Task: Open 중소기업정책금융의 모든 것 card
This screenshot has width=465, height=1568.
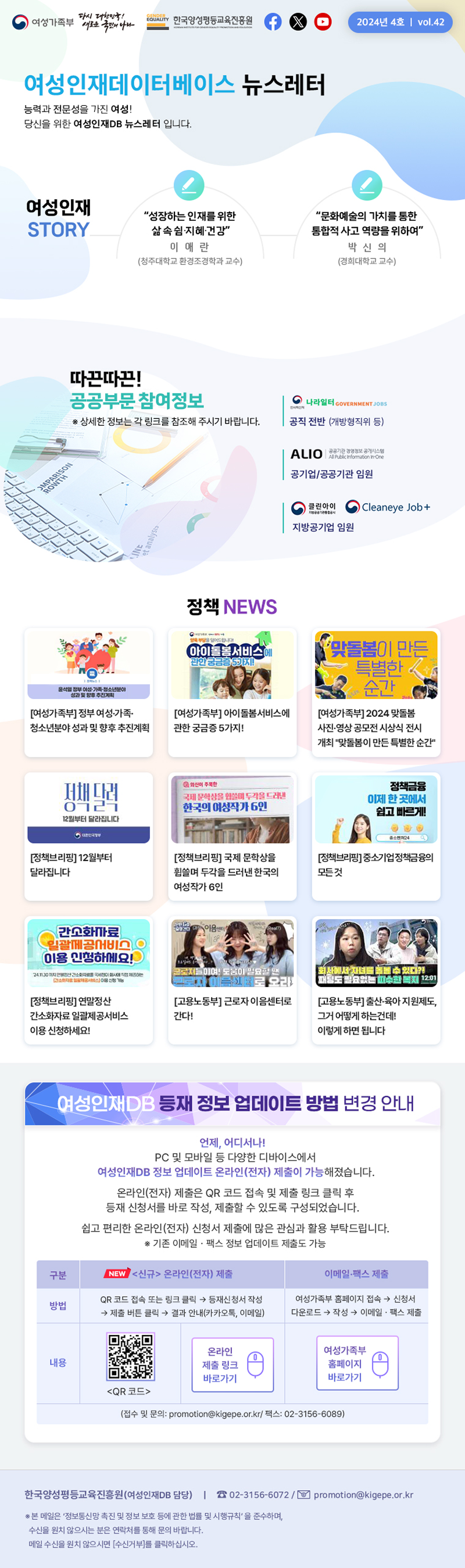Action: [x=375, y=836]
